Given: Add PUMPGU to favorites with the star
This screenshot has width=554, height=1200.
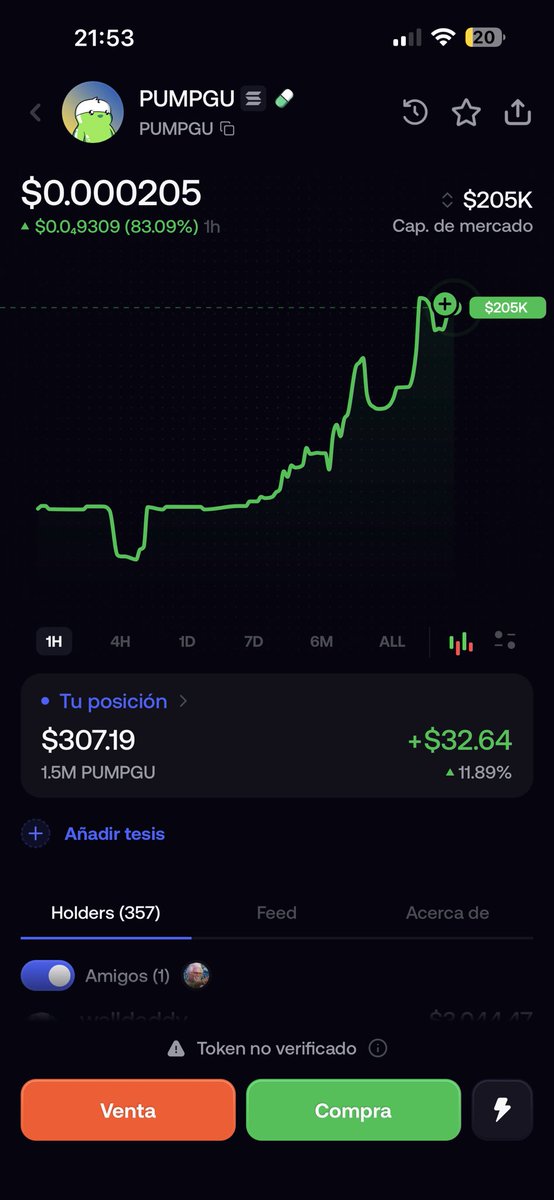Looking at the screenshot, I should coord(466,112).
